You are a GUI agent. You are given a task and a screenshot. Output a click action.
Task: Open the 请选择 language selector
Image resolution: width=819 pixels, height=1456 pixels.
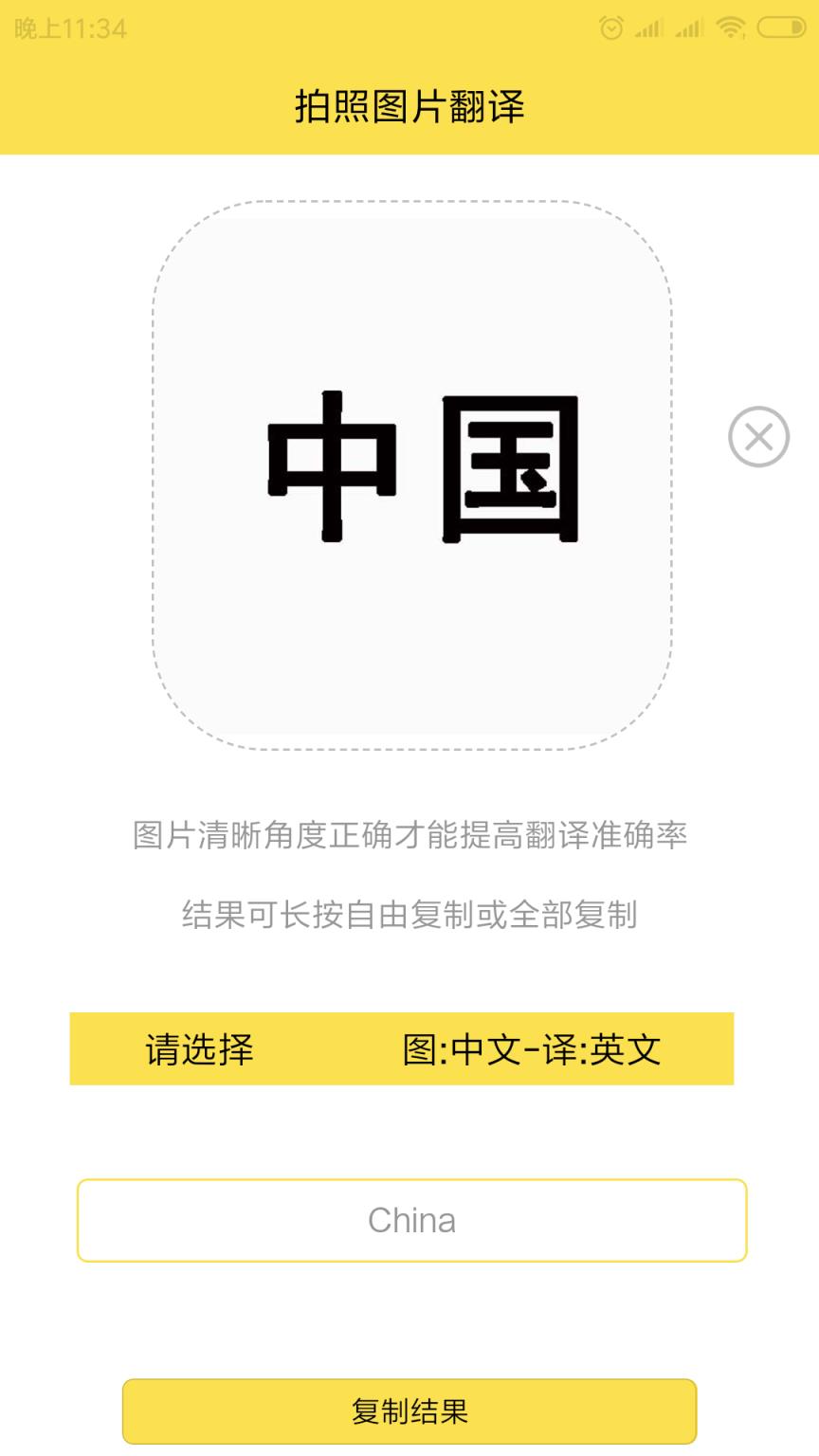click(x=198, y=1049)
